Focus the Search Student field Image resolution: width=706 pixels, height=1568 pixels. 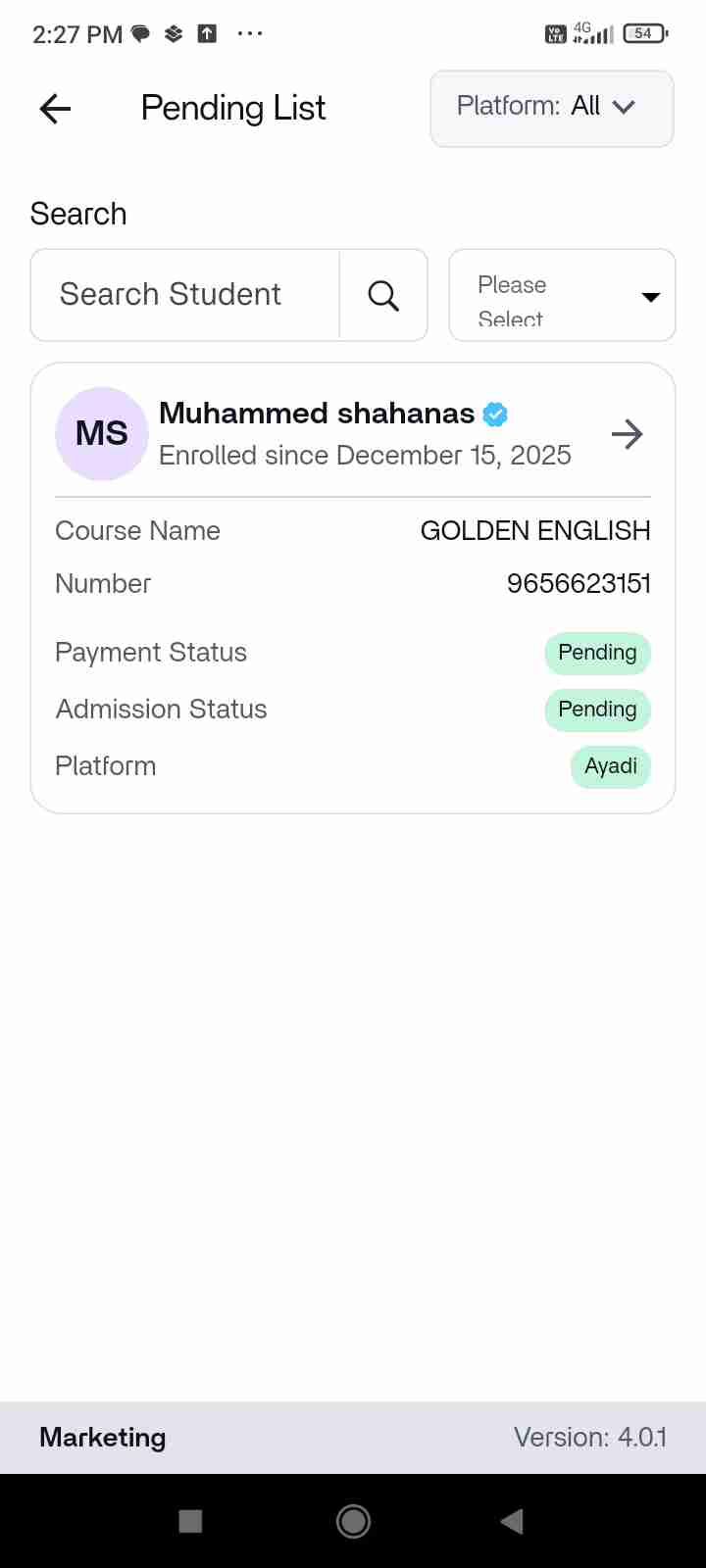tap(186, 295)
